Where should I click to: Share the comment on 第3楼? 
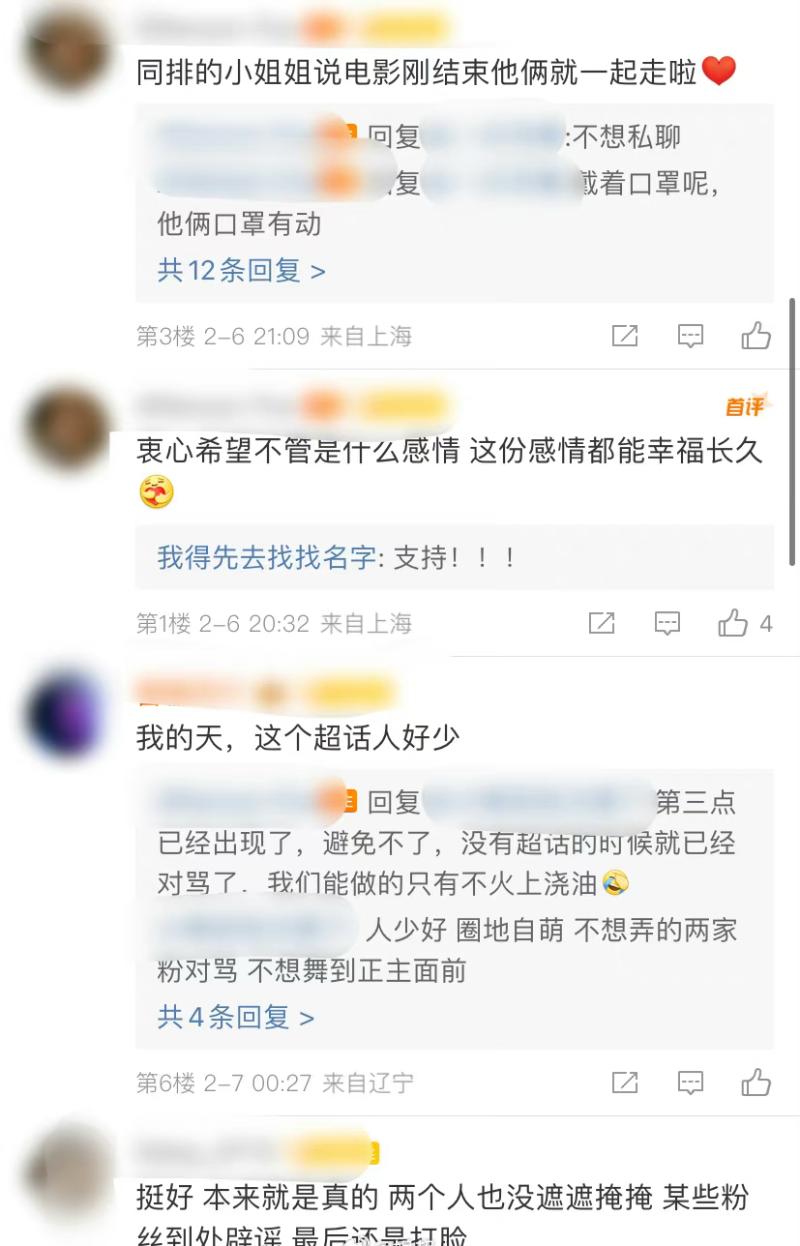[x=625, y=336]
